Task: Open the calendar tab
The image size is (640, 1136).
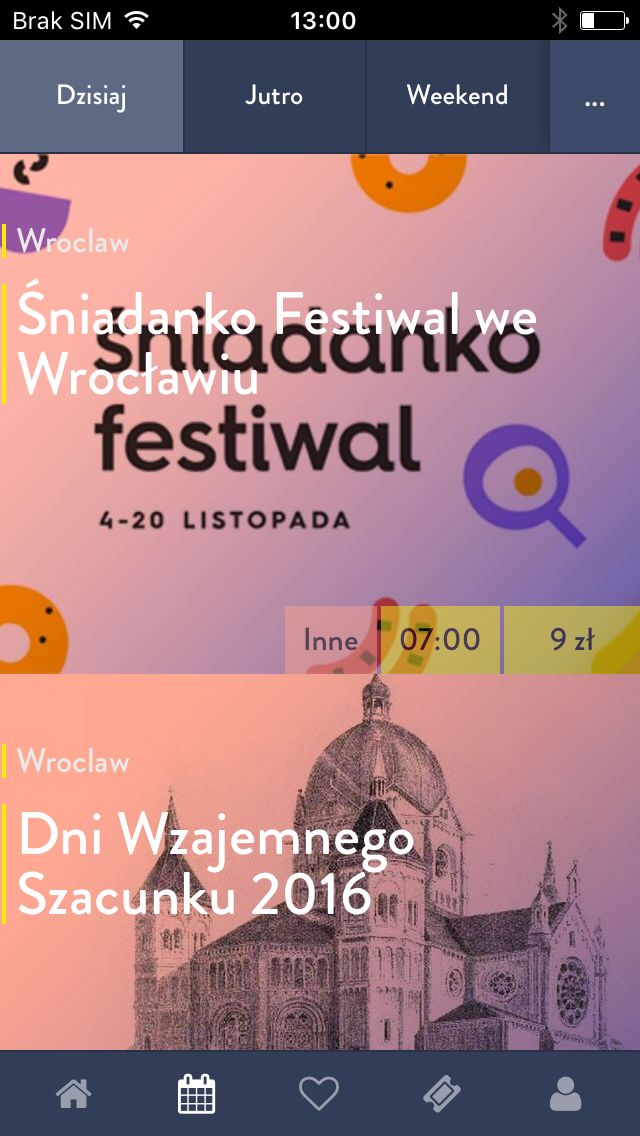Action: [x=196, y=1093]
